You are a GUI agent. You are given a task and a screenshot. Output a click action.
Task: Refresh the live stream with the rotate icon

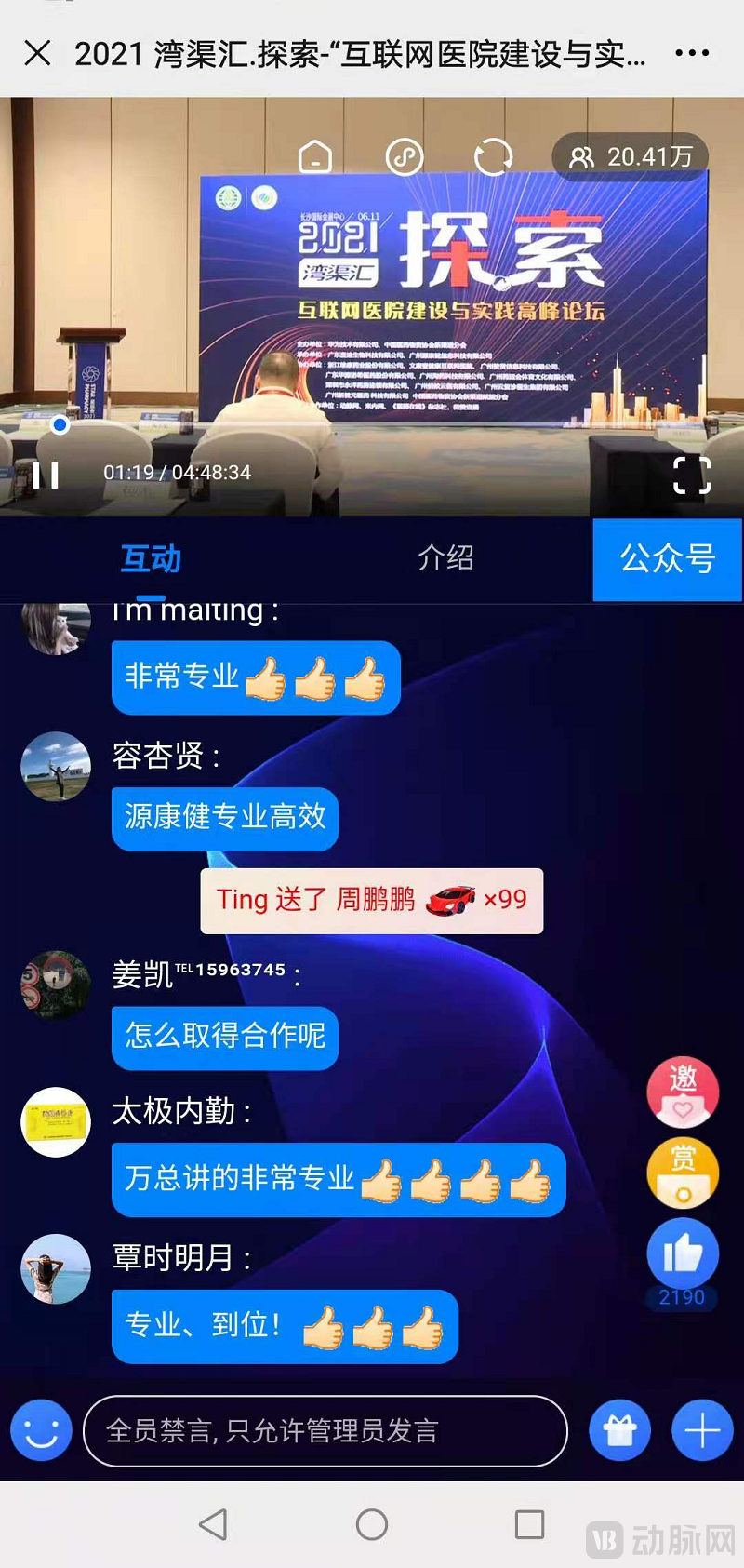point(492,157)
